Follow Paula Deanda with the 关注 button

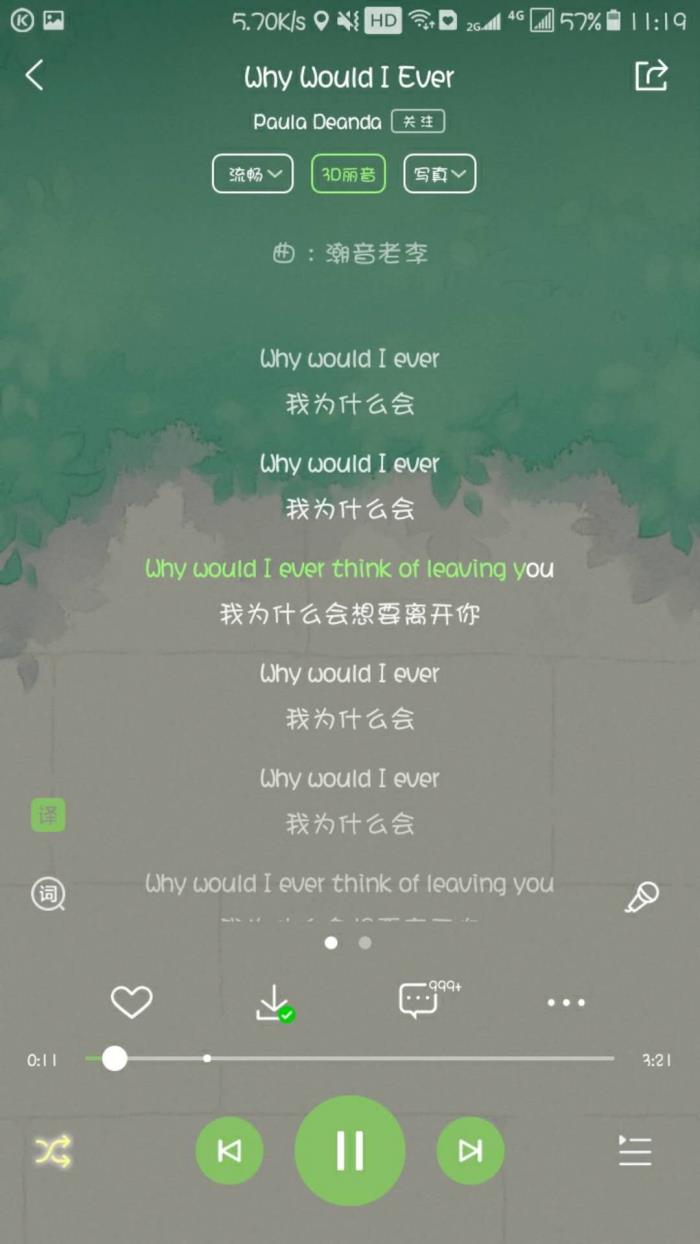pos(417,122)
